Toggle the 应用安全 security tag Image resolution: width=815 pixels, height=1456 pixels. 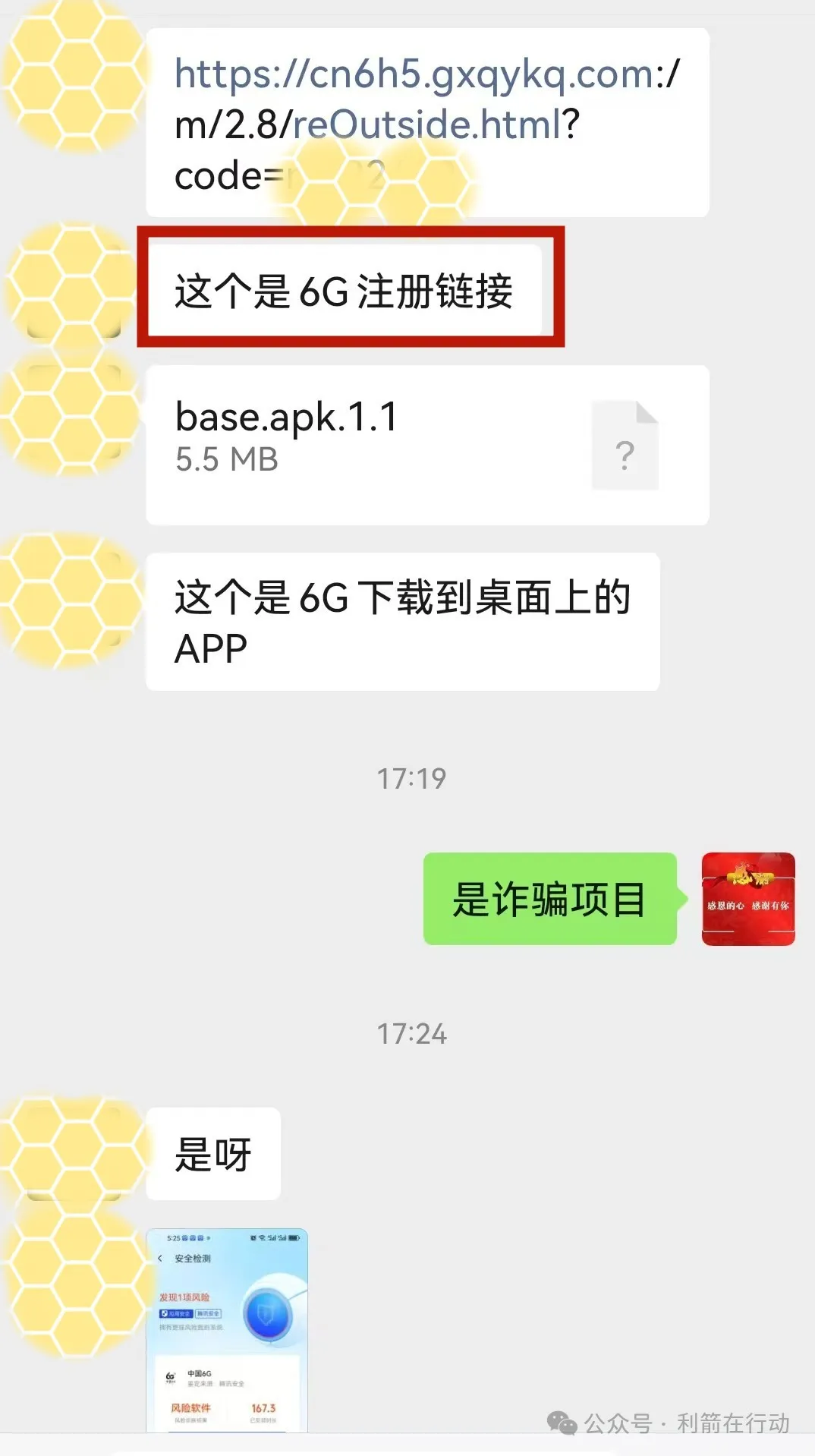coord(175,1314)
